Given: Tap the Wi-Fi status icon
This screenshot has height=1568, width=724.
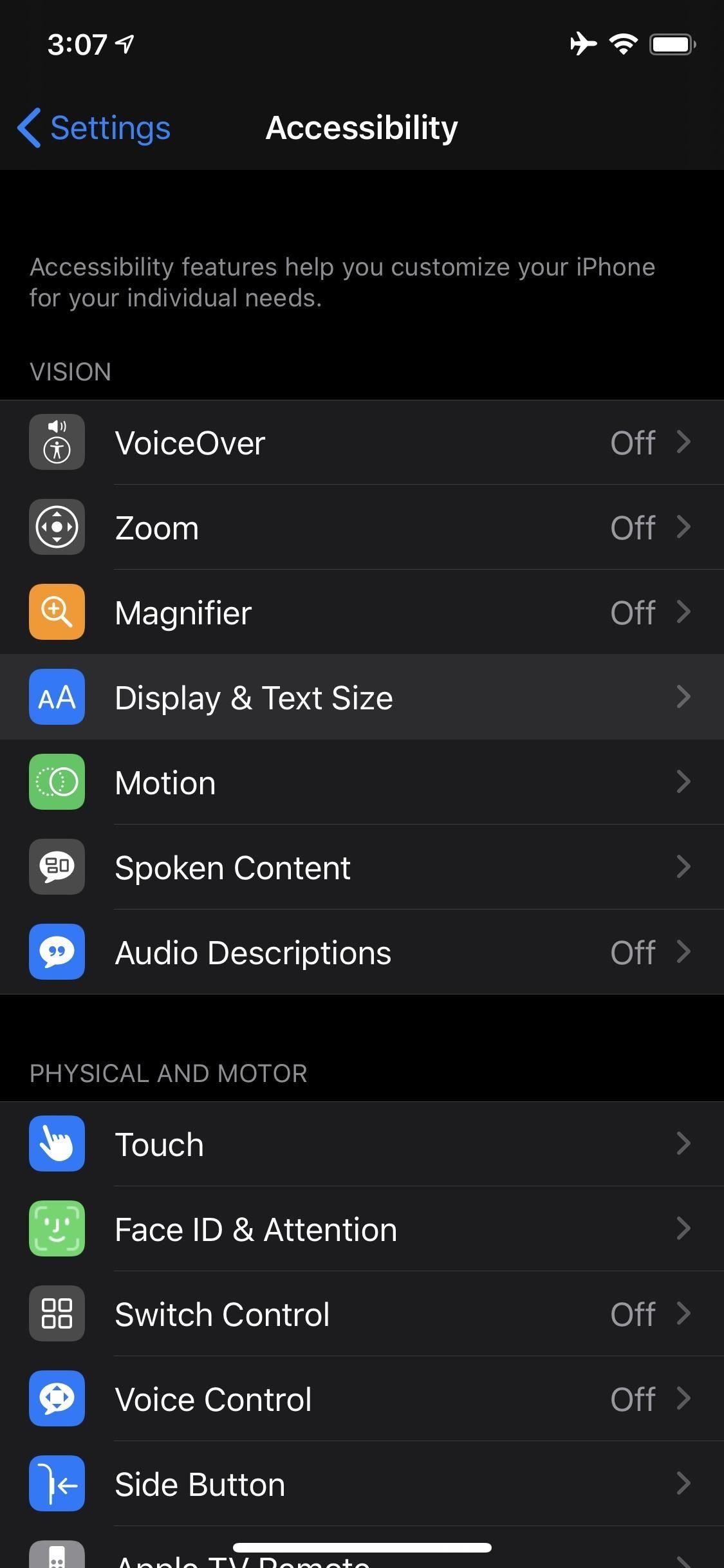Looking at the screenshot, I should [x=622, y=43].
